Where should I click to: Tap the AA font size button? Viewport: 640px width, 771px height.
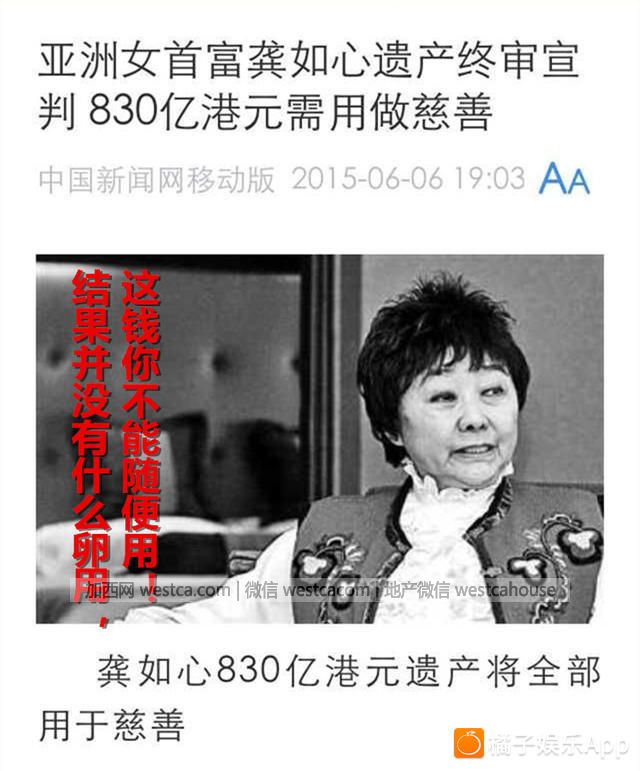564,180
